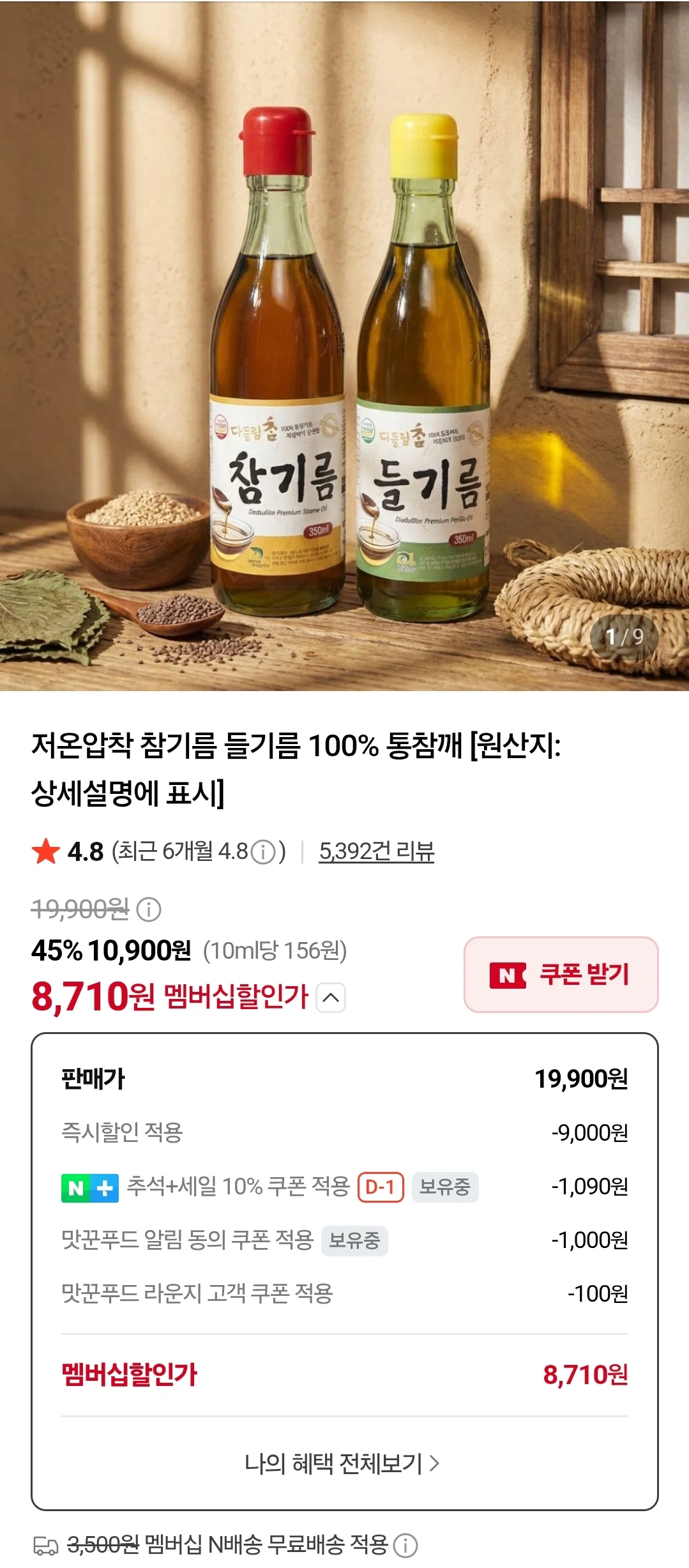Tap the info icon beside the 최근 6개월 4.8 rating

262,851
